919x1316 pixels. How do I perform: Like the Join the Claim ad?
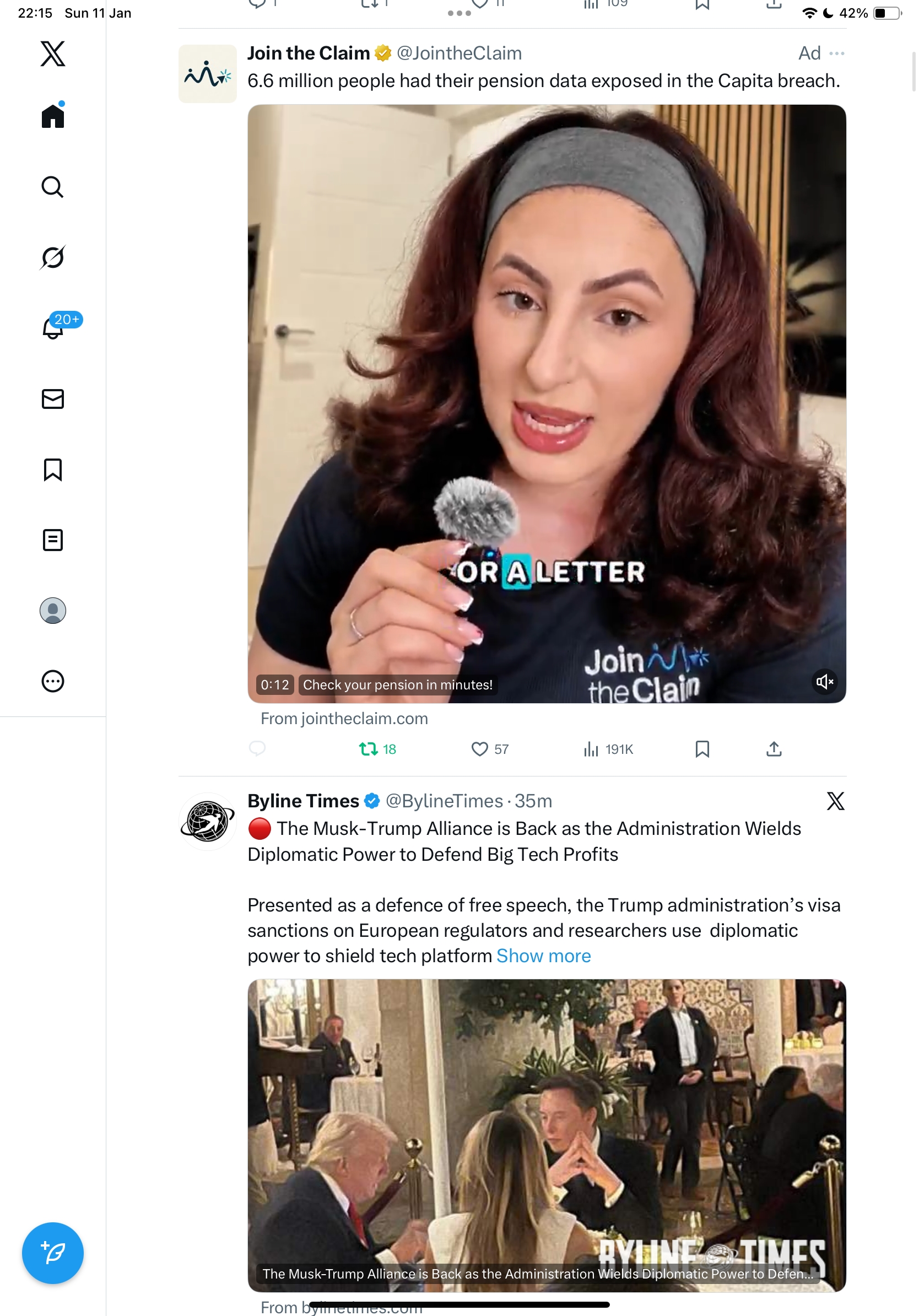[479, 748]
